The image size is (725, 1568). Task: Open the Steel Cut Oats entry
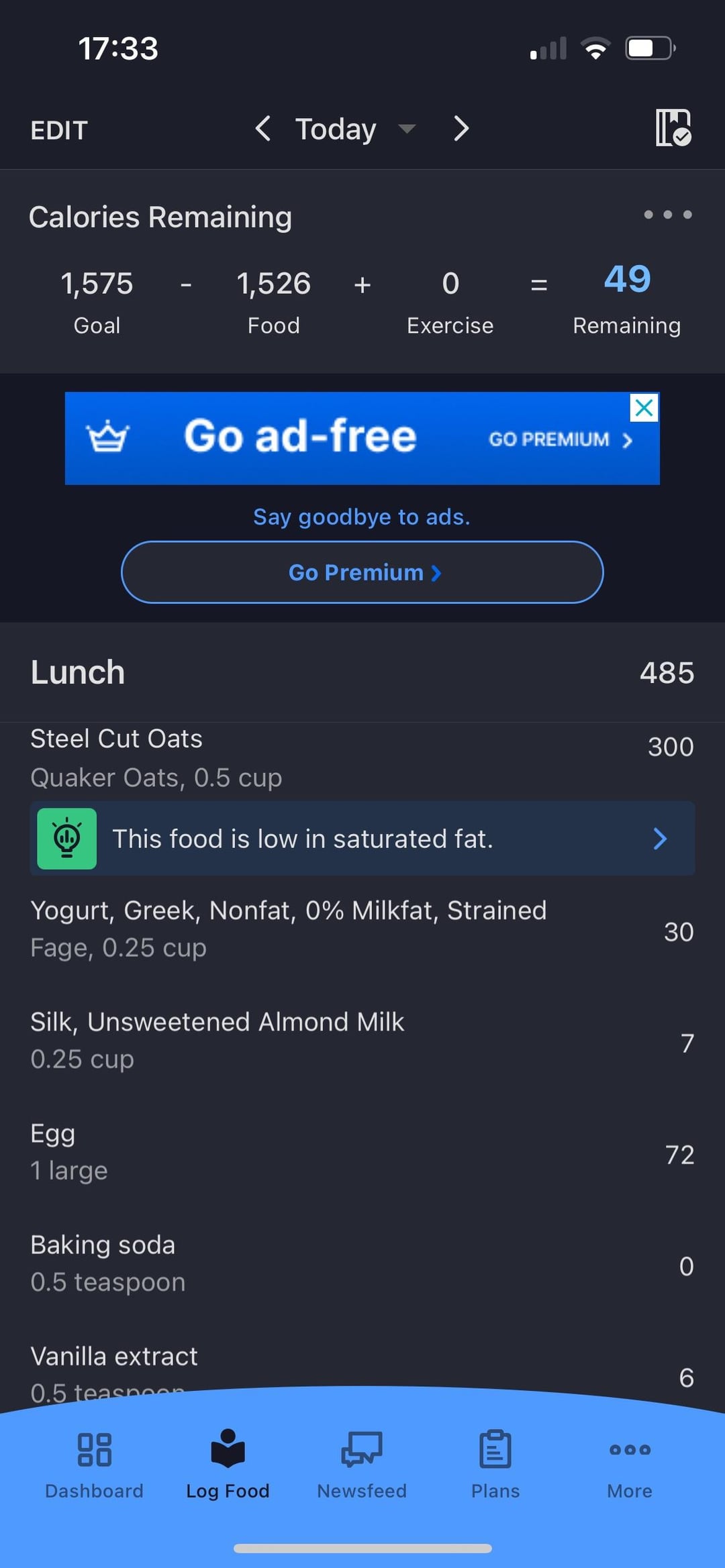click(362, 758)
